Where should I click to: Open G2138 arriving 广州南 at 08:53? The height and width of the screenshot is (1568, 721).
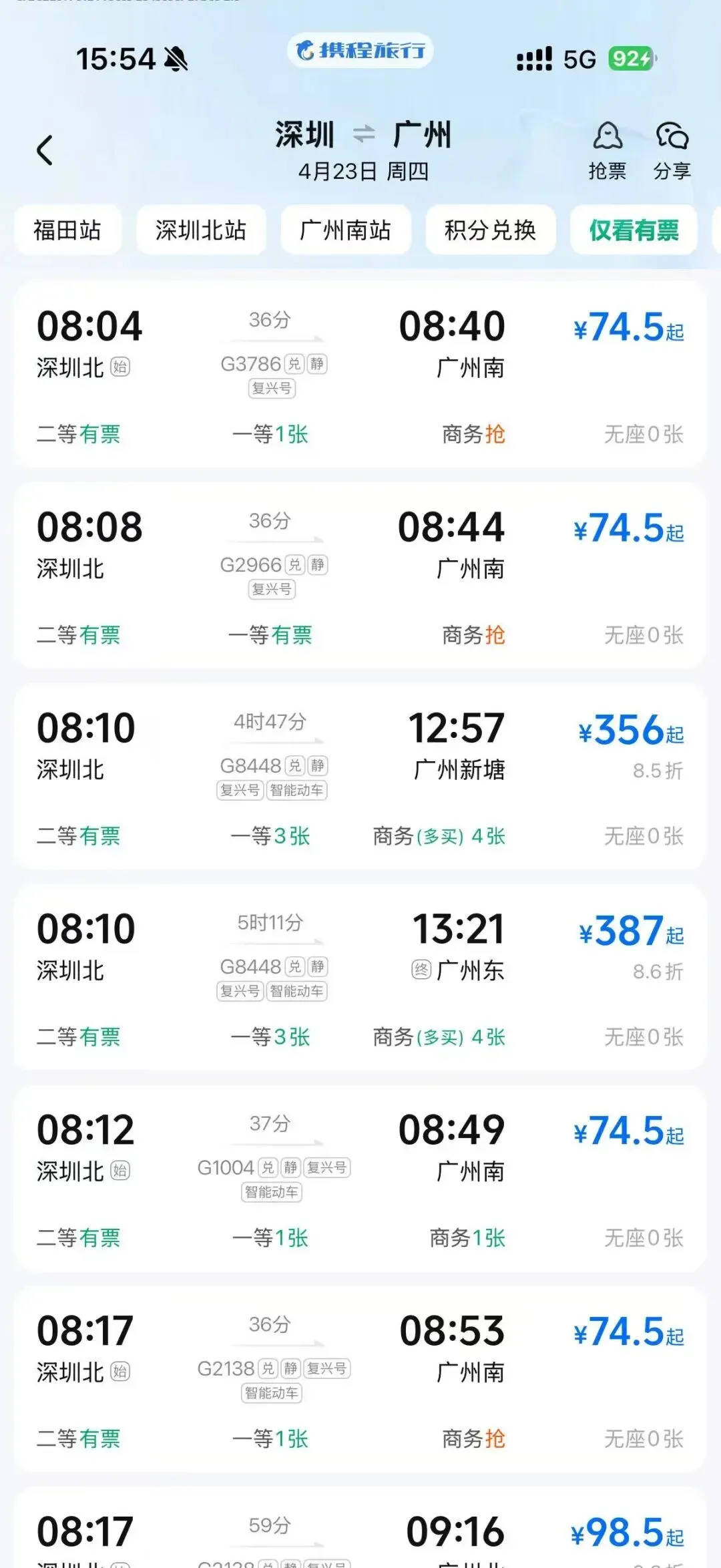click(360, 1379)
